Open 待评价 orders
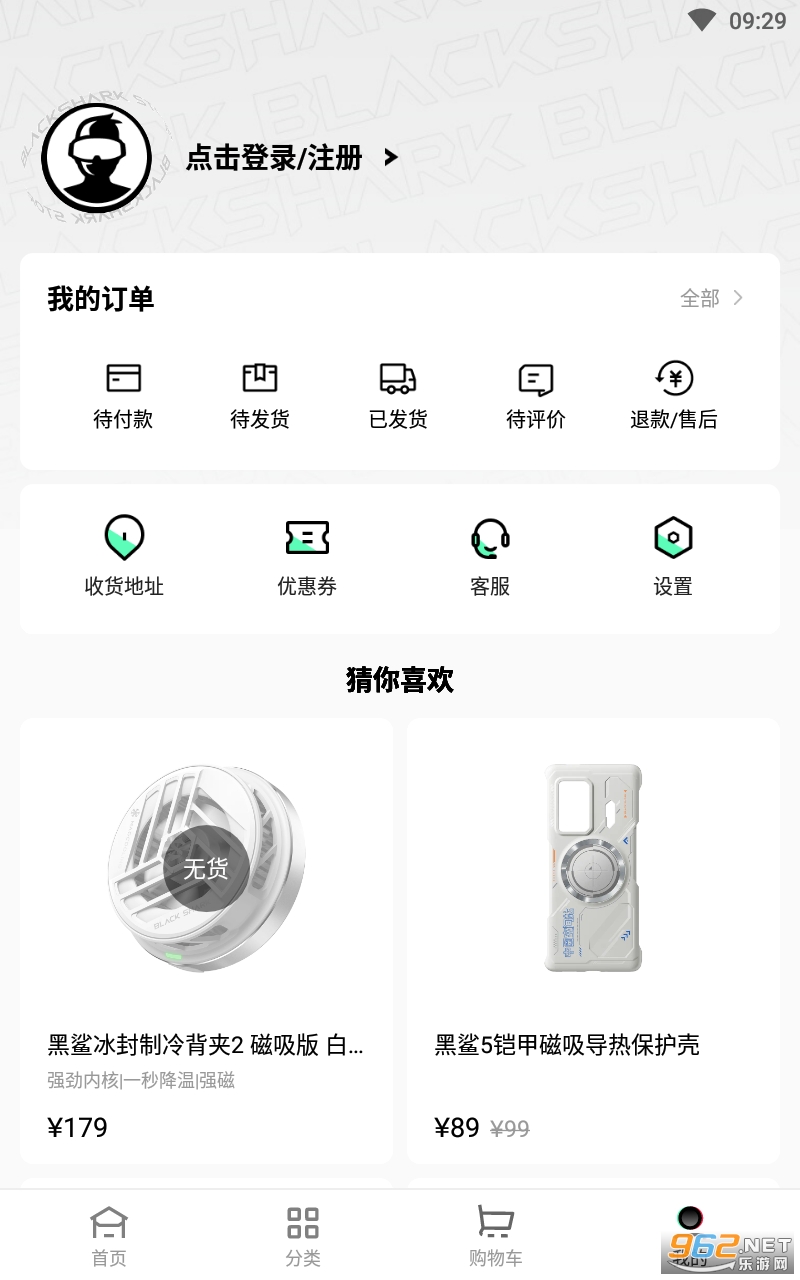The width and height of the screenshot is (800, 1280). pos(536,397)
